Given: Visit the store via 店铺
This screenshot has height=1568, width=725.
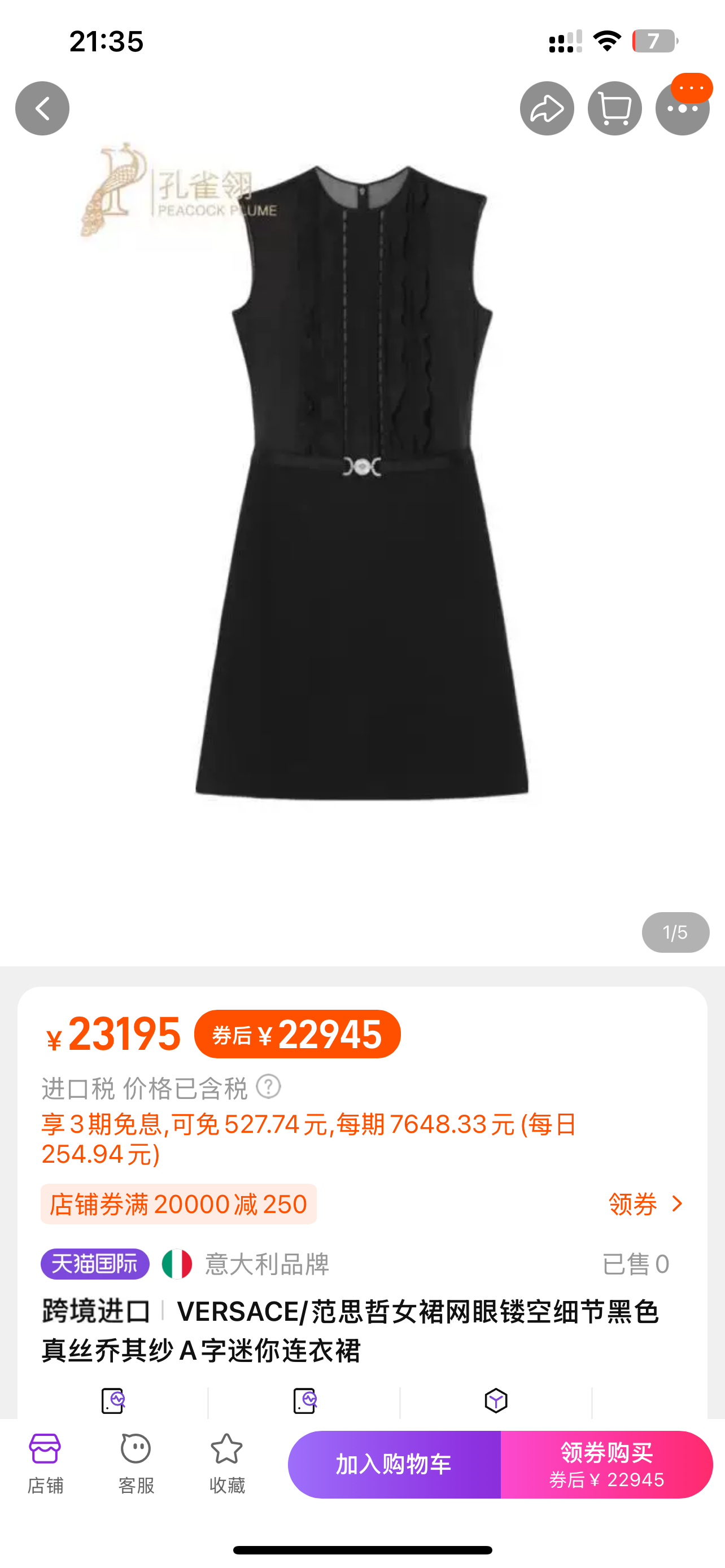Looking at the screenshot, I should pyautogui.click(x=45, y=1462).
